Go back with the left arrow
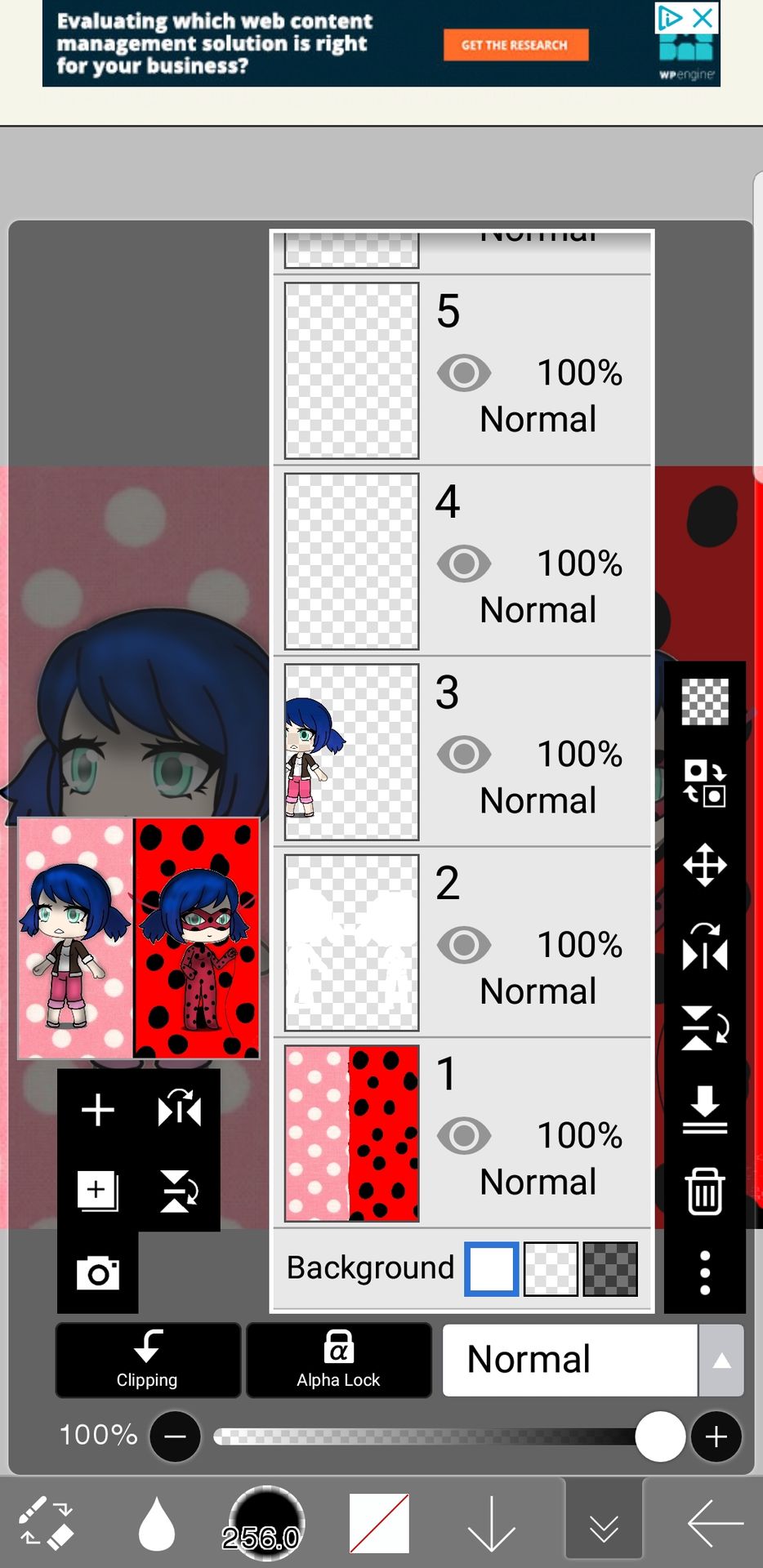 715,1523
